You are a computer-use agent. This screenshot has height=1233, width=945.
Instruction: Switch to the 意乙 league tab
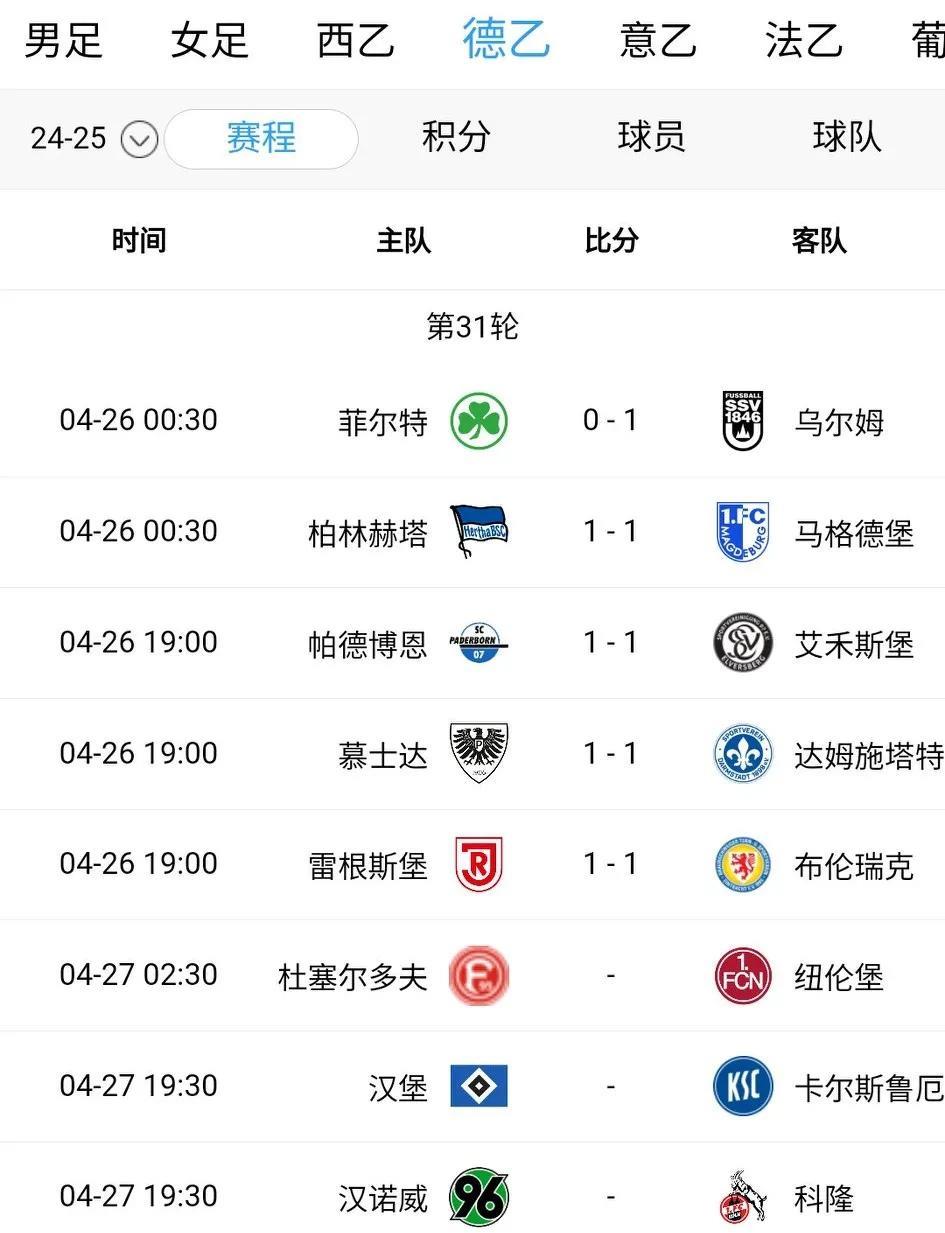658,41
